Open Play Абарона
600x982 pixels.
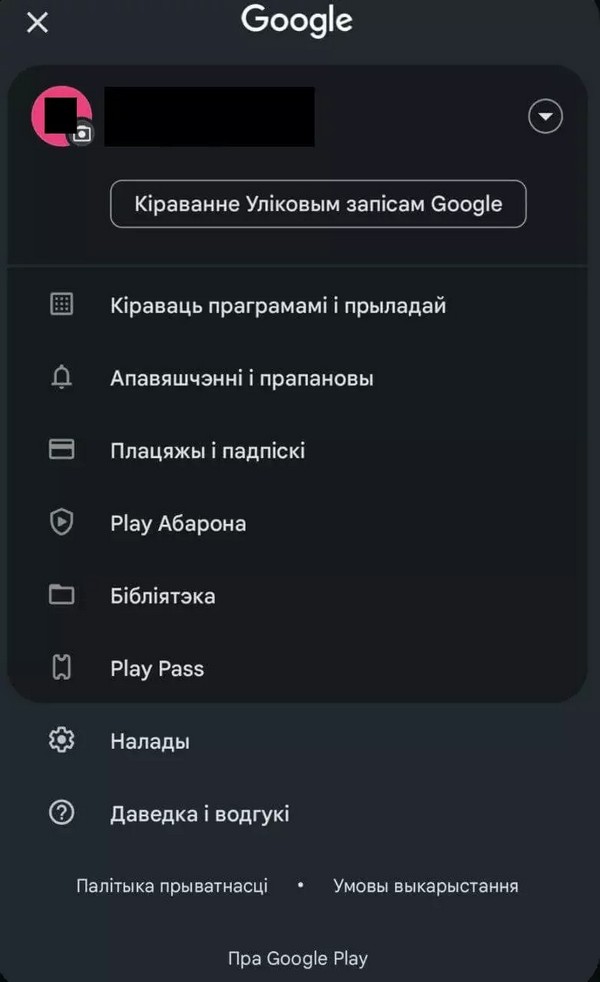(x=178, y=523)
